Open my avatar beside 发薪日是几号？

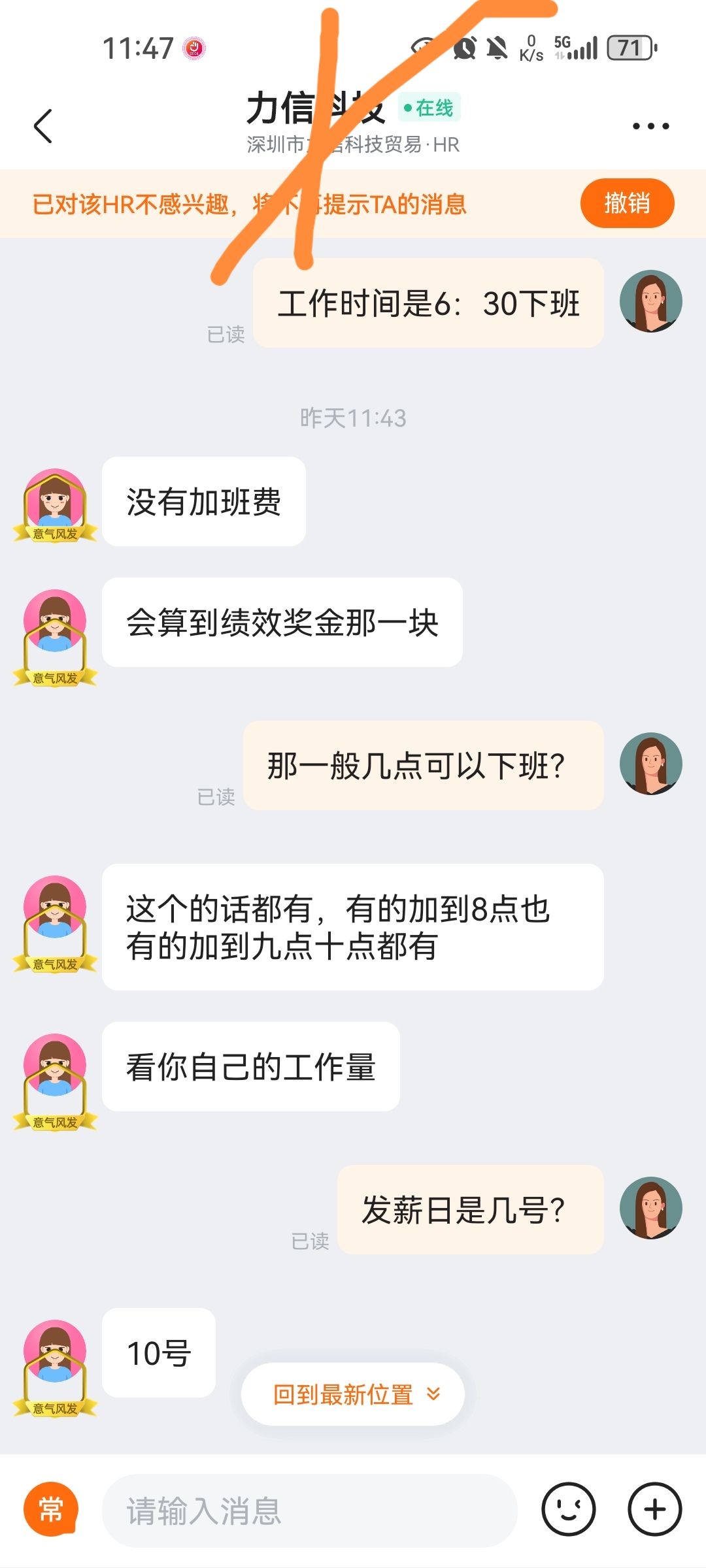pos(650,1208)
